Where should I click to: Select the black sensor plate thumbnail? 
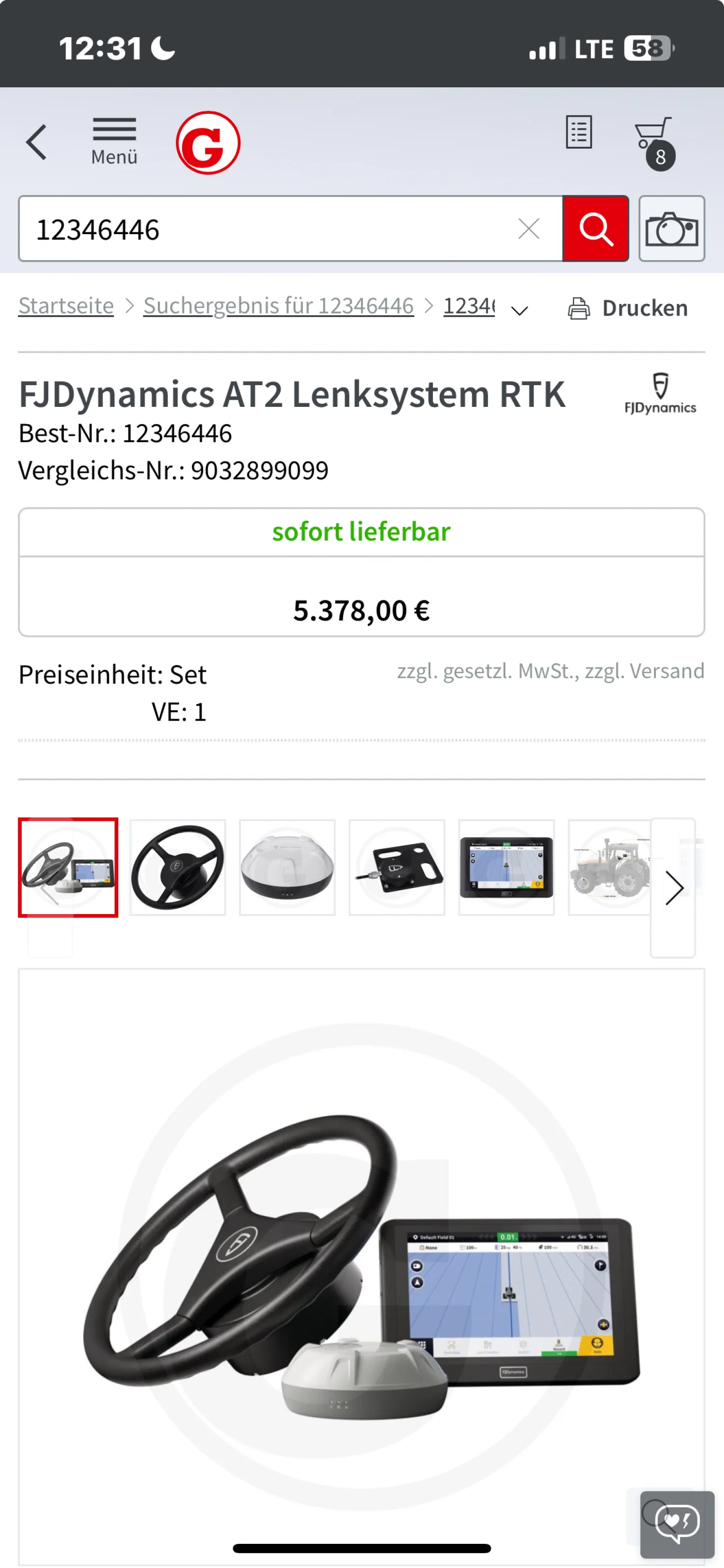pos(396,867)
